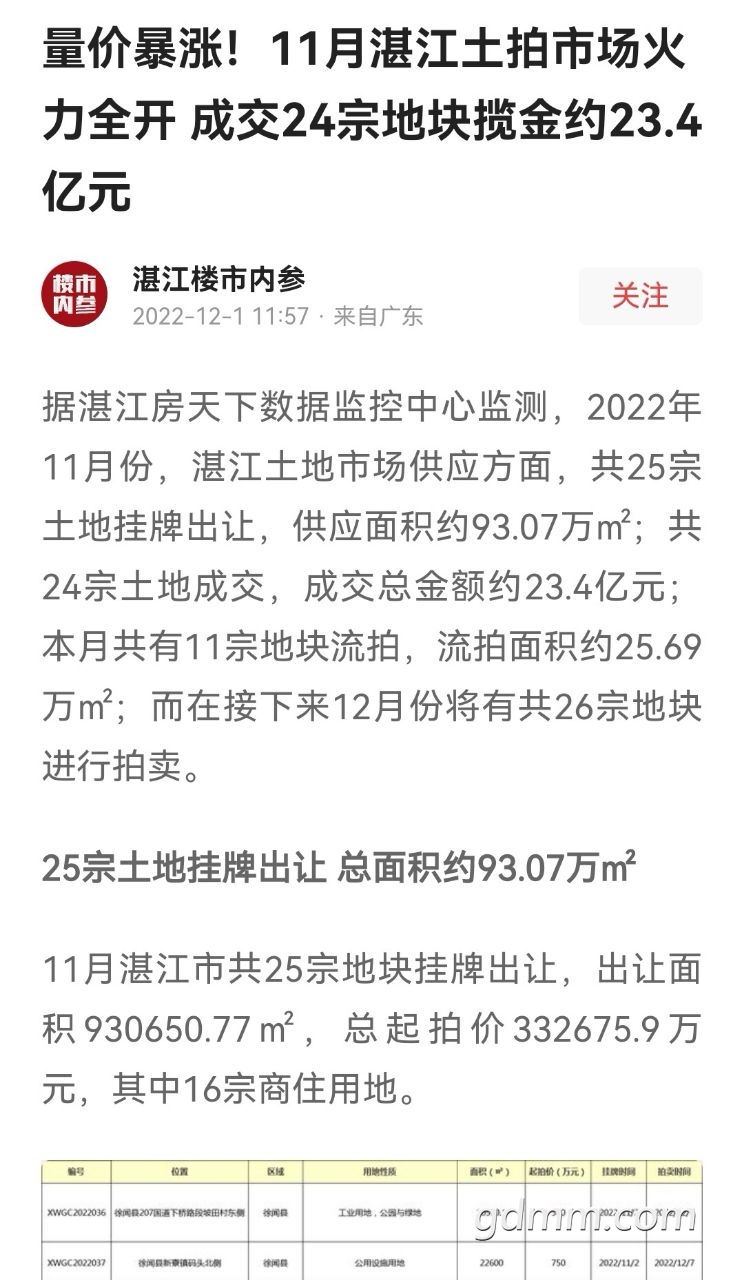Open the 湛江楼市内参 author name link
Screen dimensions: 744x1280
pos(219,279)
